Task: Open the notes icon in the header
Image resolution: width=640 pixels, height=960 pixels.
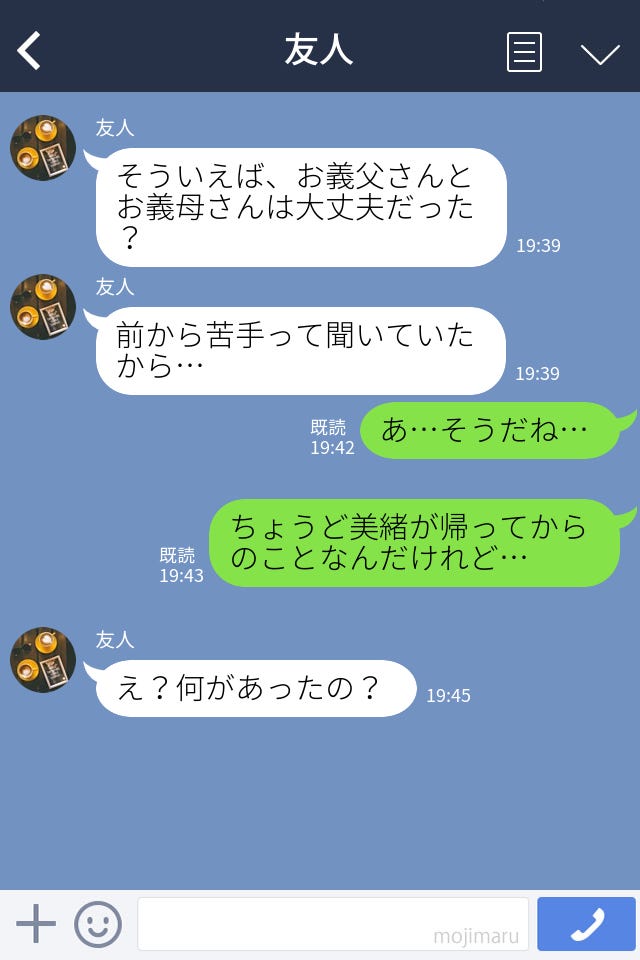Action: [524, 52]
